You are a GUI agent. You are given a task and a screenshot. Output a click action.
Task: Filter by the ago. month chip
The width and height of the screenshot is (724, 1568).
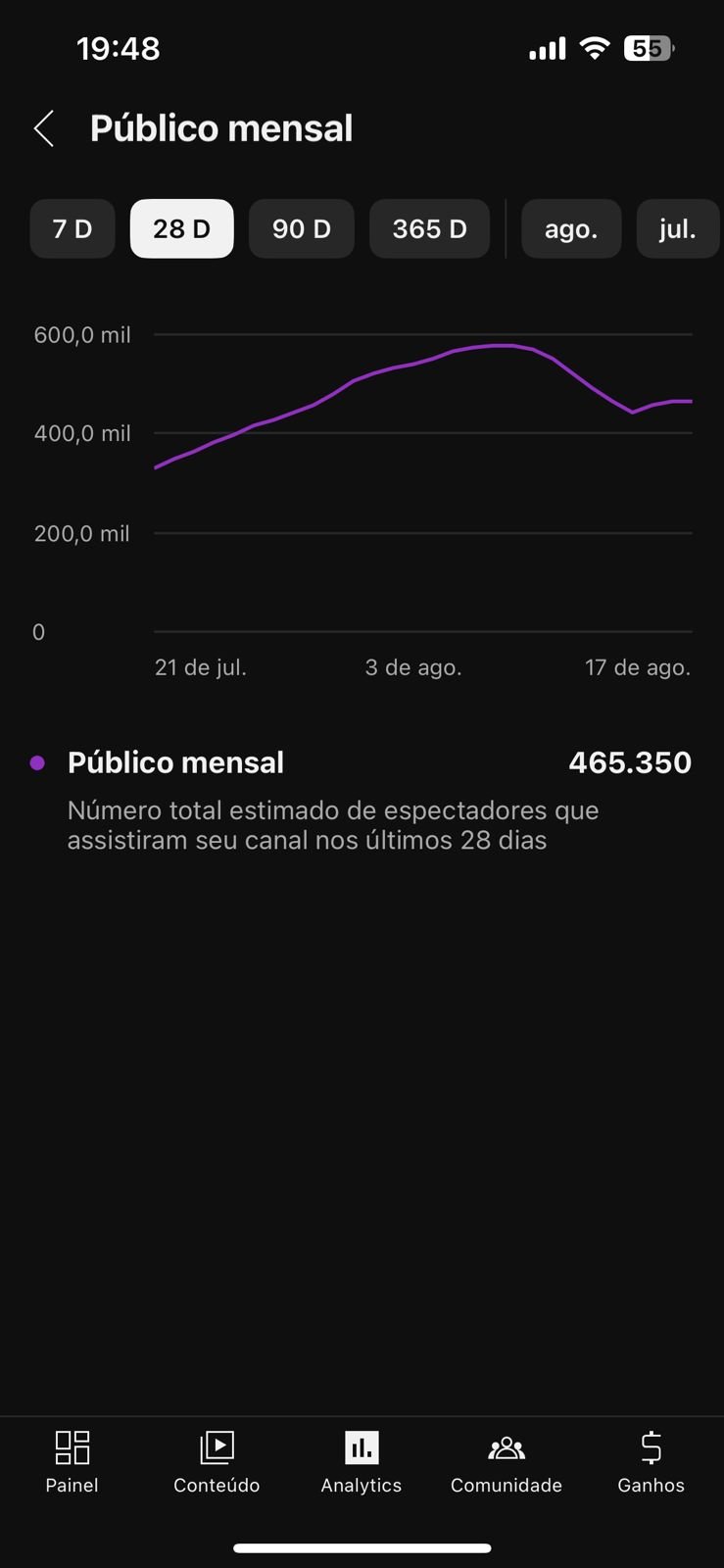click(571, 229)
